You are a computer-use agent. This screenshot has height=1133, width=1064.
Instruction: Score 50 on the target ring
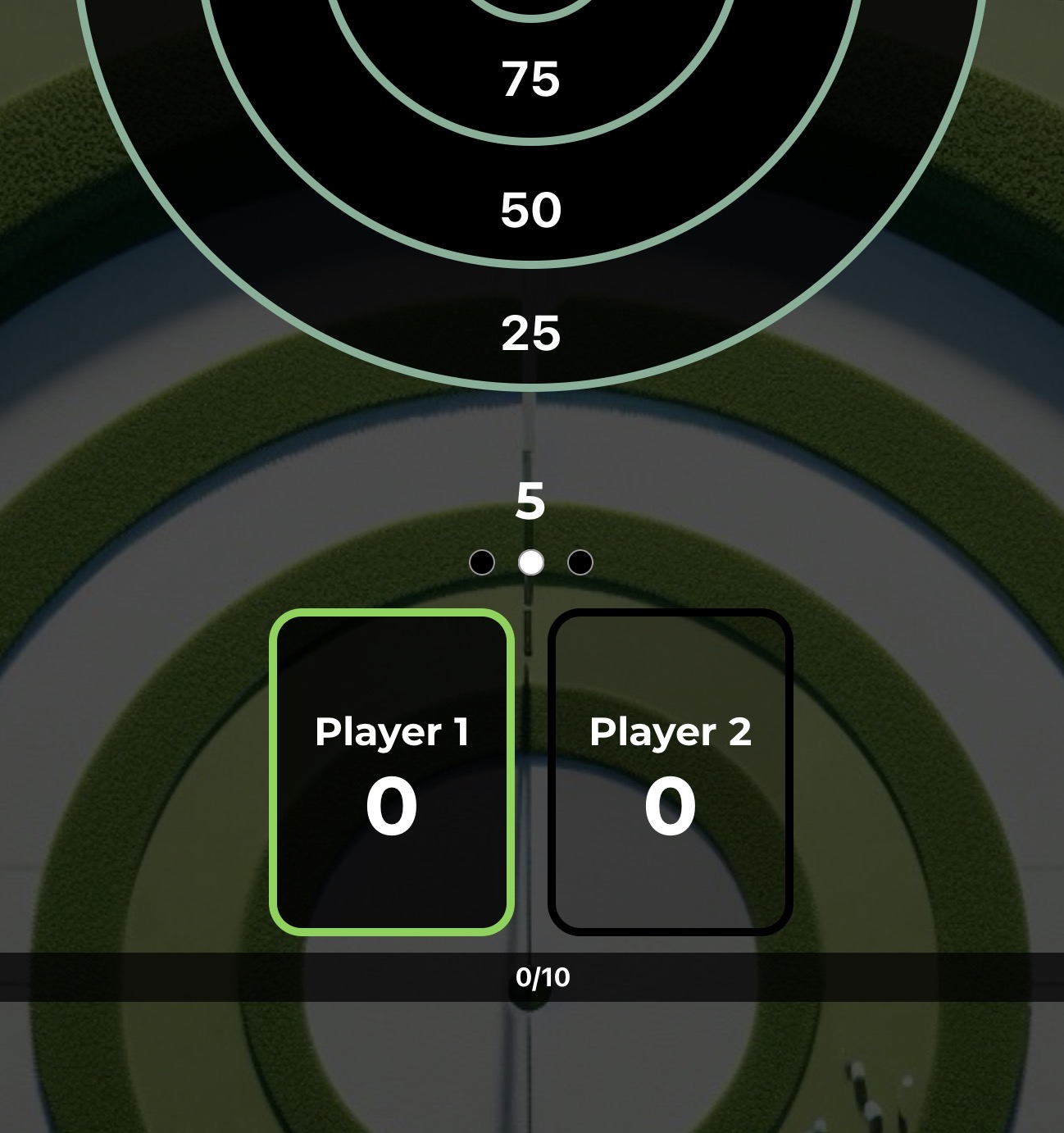pos(531,210)
